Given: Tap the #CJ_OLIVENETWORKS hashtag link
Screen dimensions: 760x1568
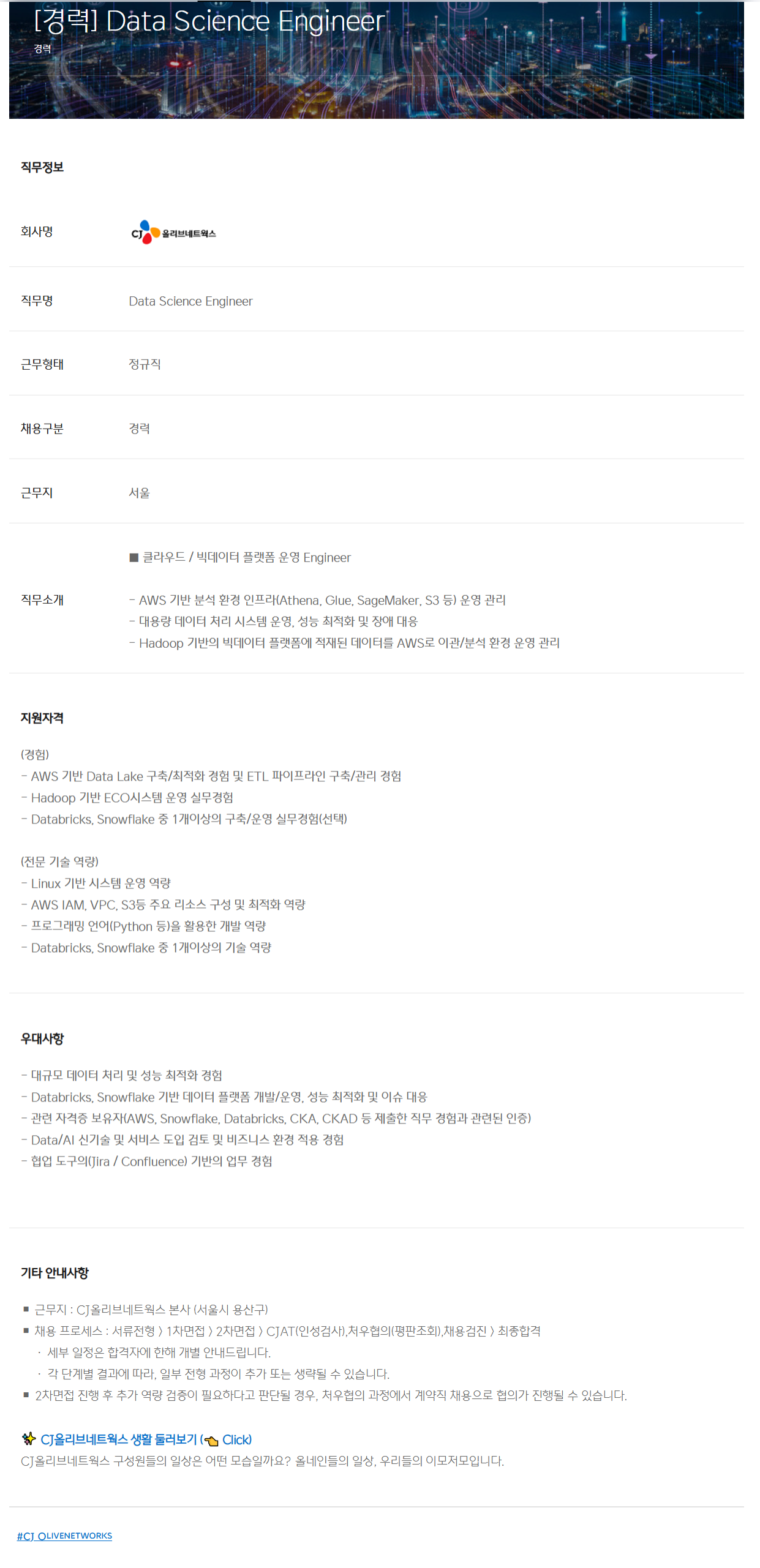Looking at the screenshot, I should pyautogui.click(x=64, y=1535).
